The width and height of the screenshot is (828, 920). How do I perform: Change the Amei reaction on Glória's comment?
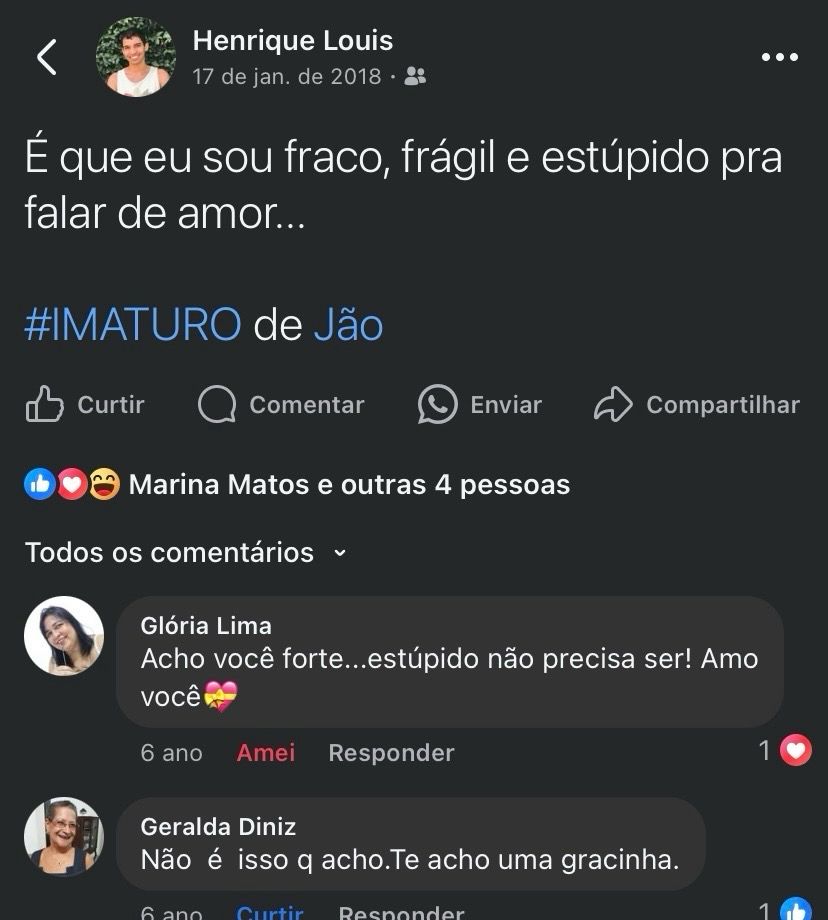(265, 753)
